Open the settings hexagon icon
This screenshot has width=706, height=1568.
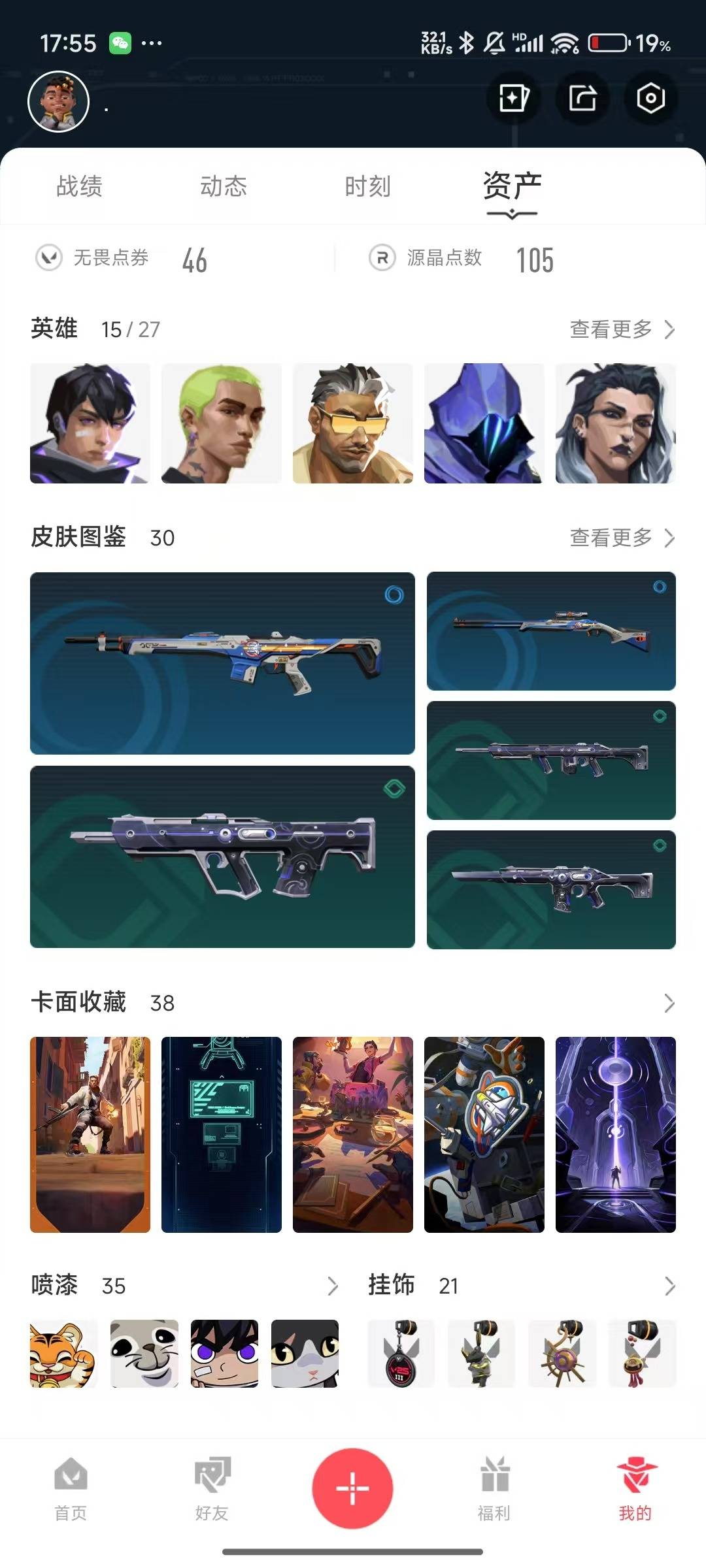coord(651,99)
